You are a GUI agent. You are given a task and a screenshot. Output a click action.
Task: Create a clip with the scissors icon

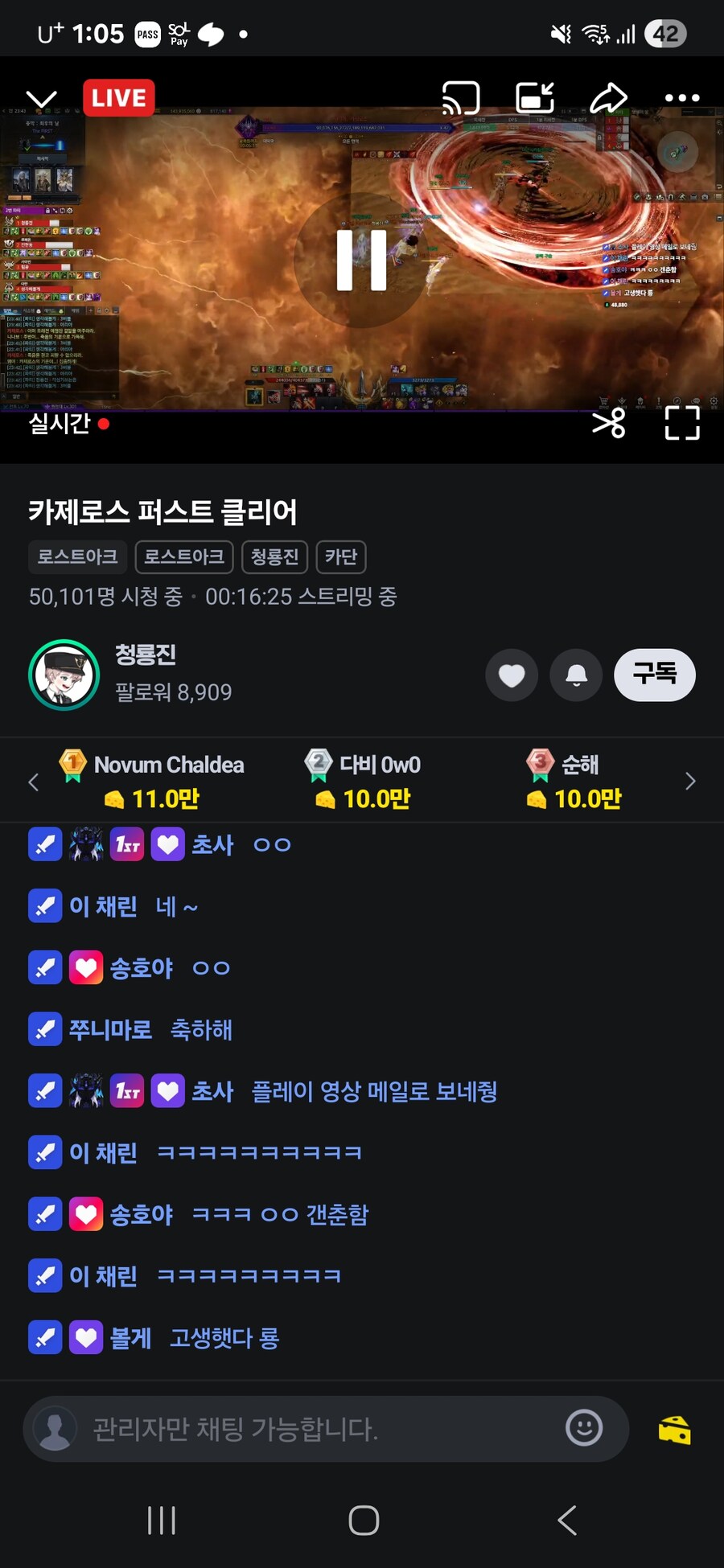pos(609,422)
